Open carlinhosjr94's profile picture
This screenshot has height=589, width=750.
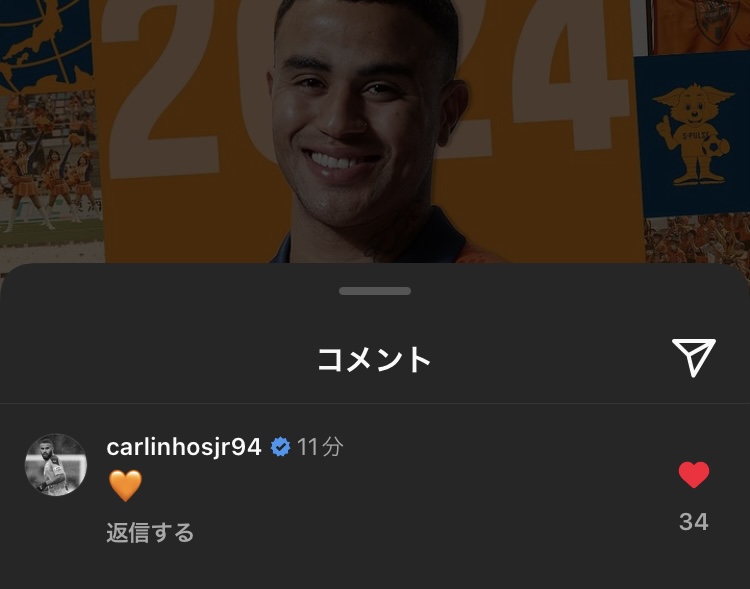[56, 465]
